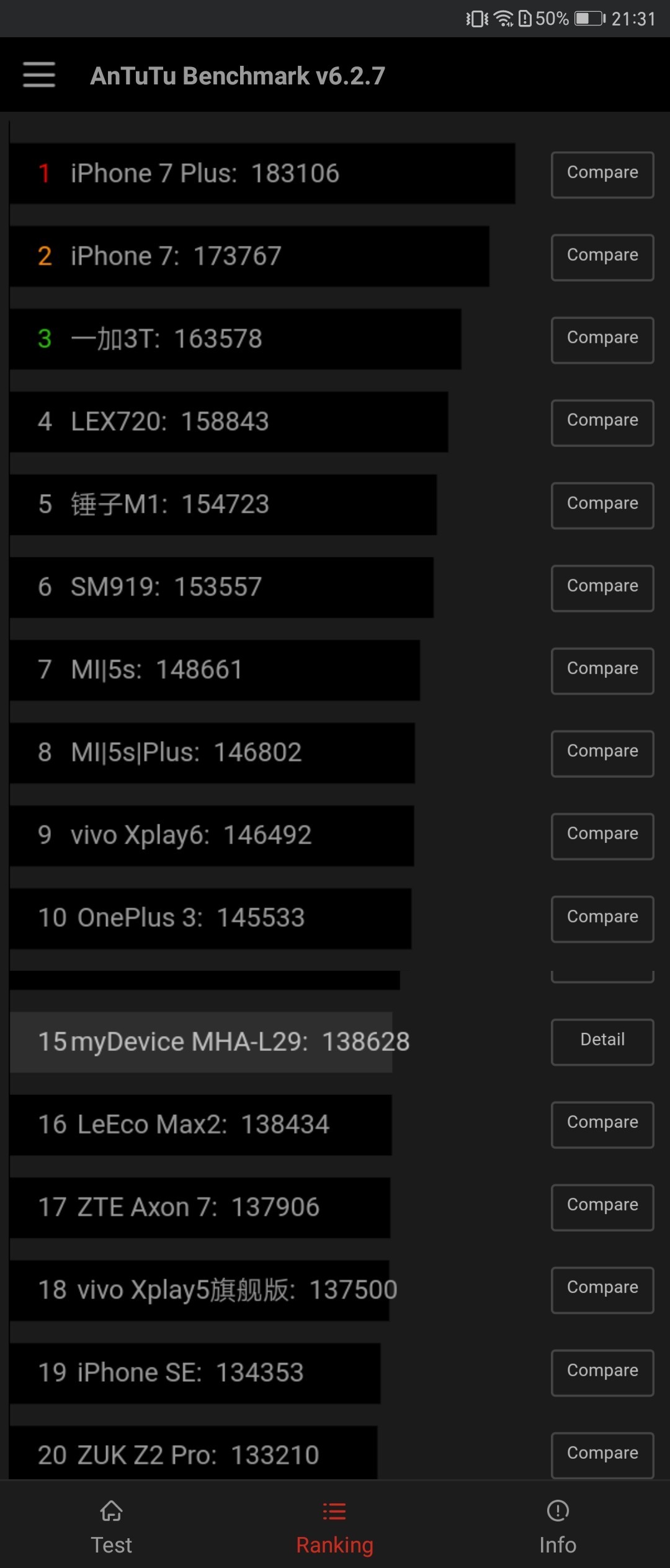Select the Ranking tab

point(334,1527)
